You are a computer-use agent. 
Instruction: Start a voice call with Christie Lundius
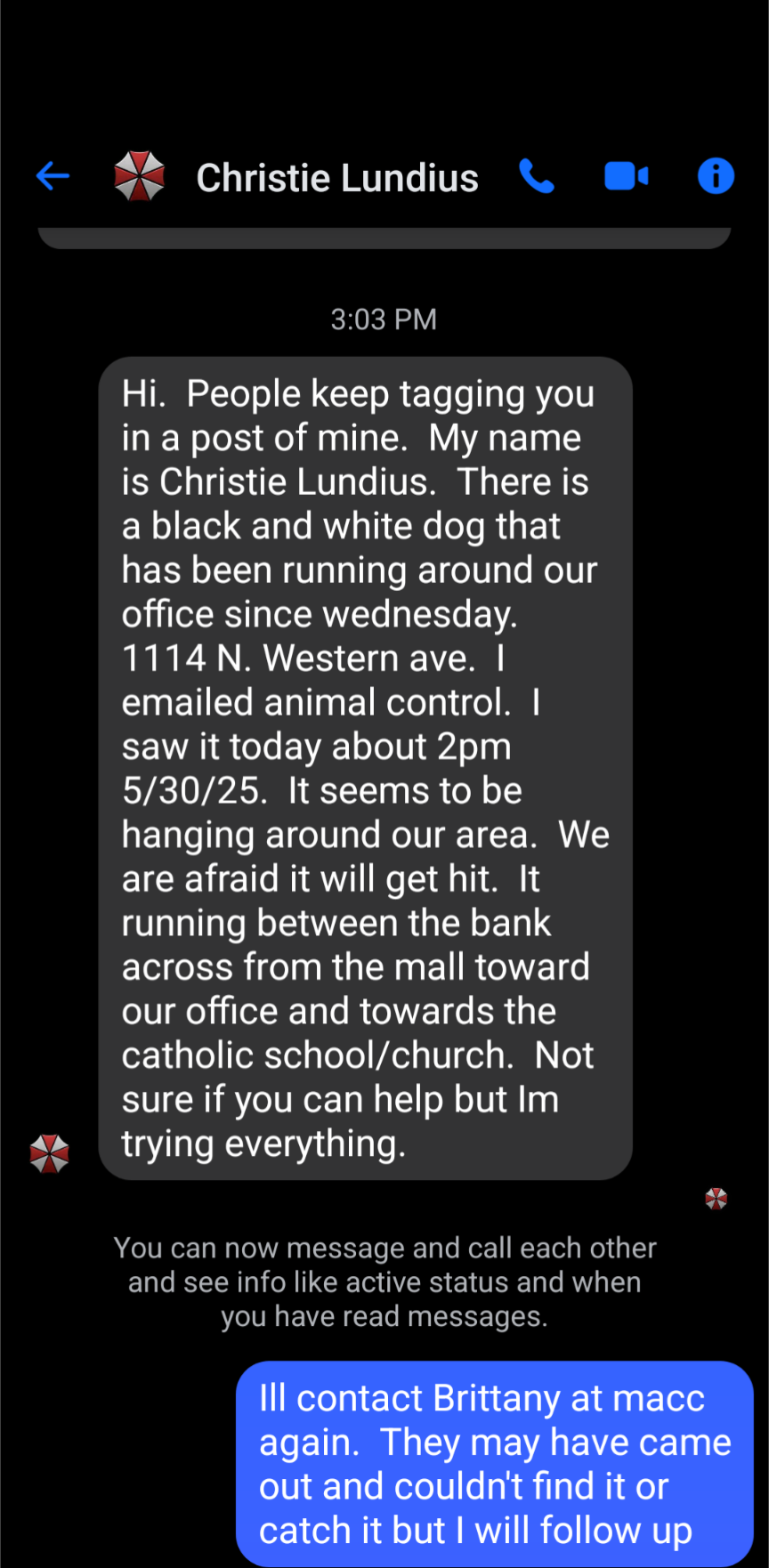click(537, 176)
